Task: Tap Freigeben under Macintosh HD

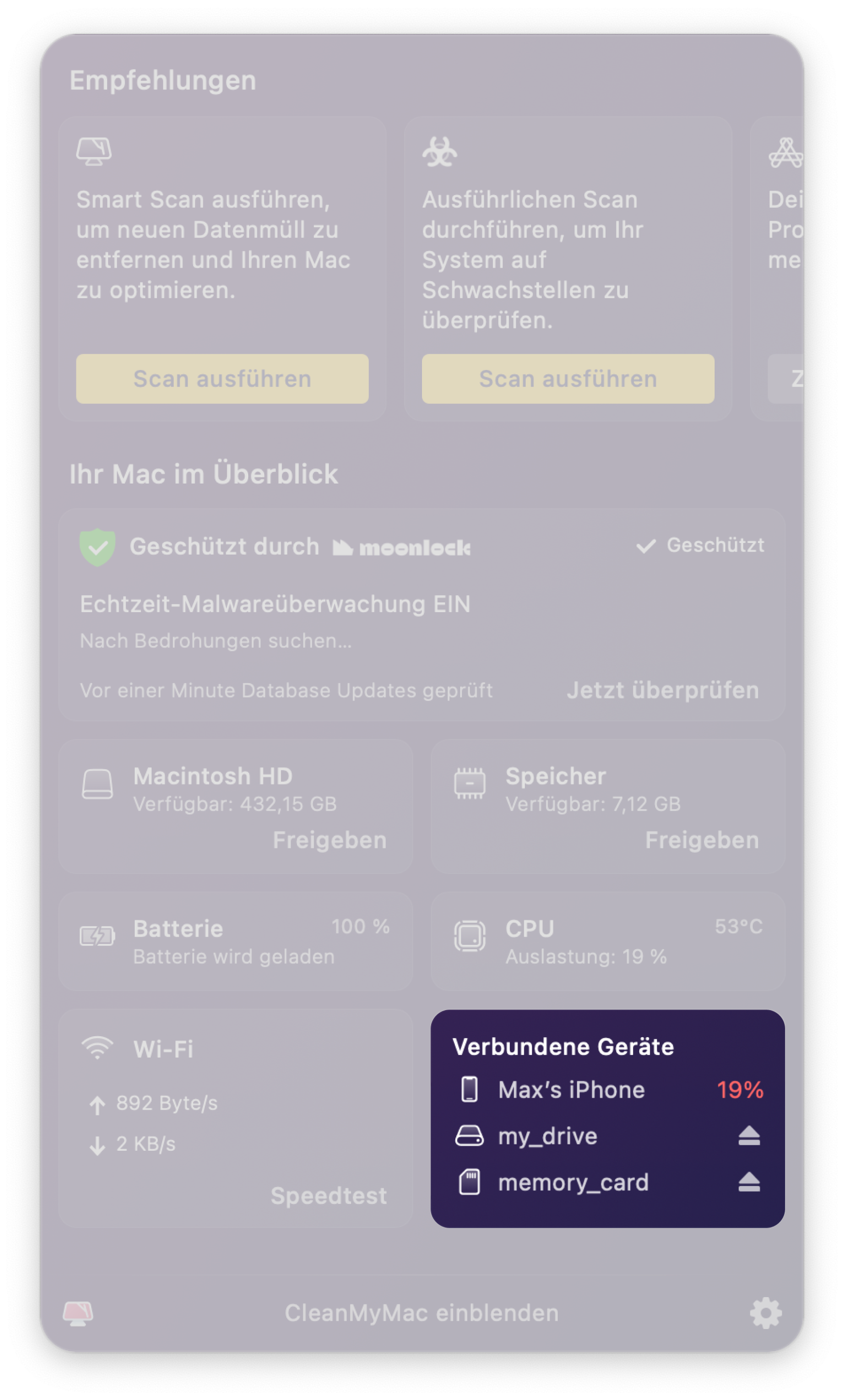Action: coord(329,840)
